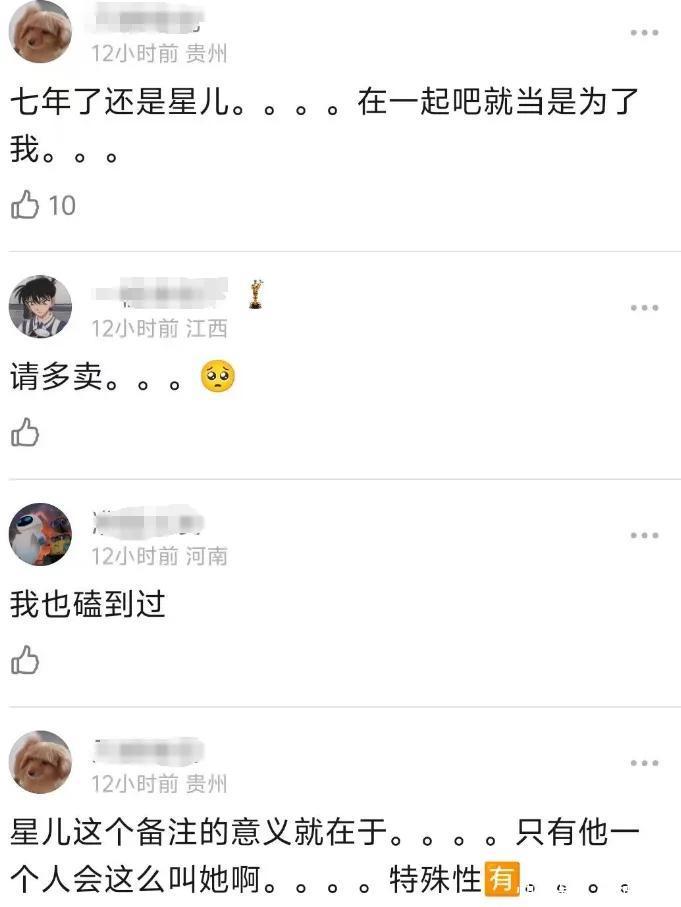This screenshot has width=681, height=907.
Task: Open more options for '请多卖' comment
Action: [x=644, y=307]
